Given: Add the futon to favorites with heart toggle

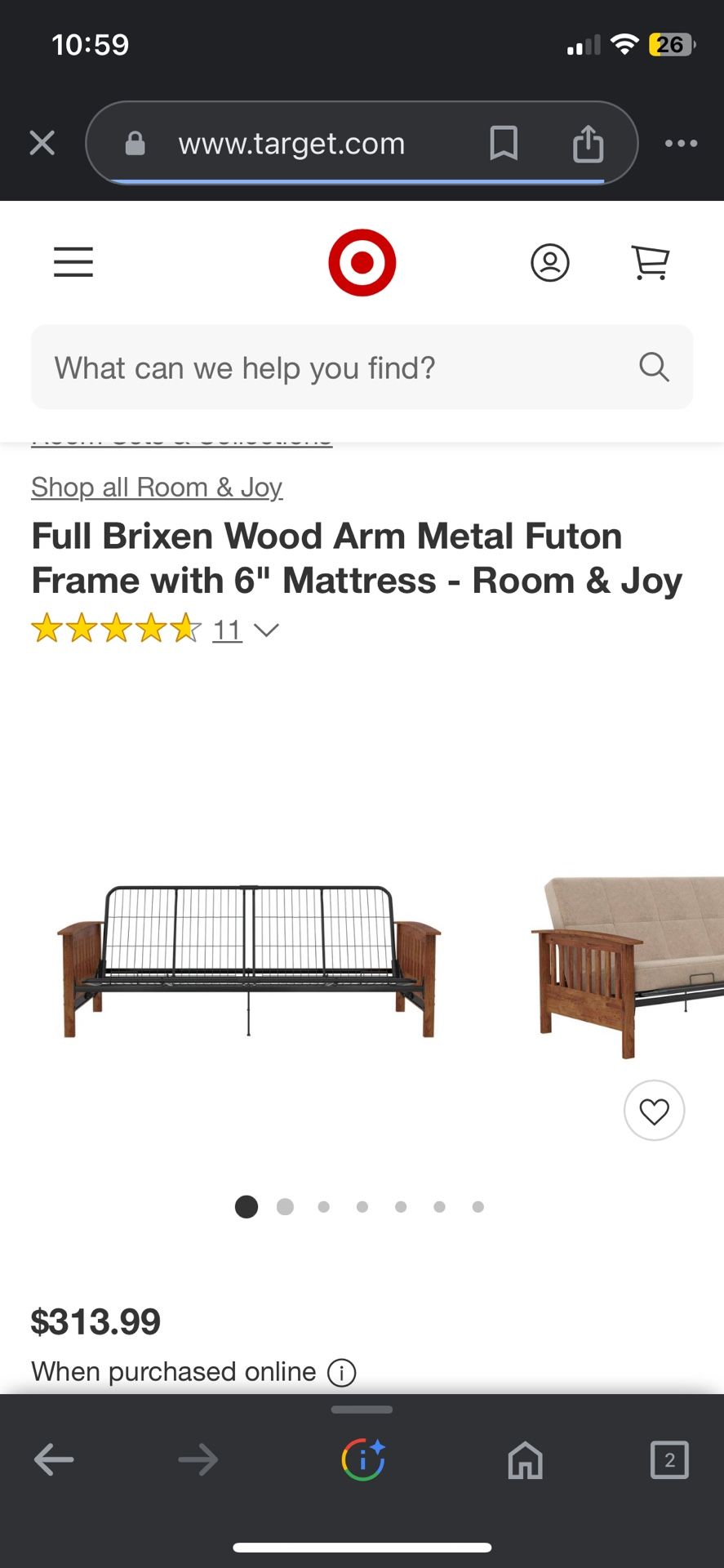Looking at the screenshot, I should tap(654, 1110).
